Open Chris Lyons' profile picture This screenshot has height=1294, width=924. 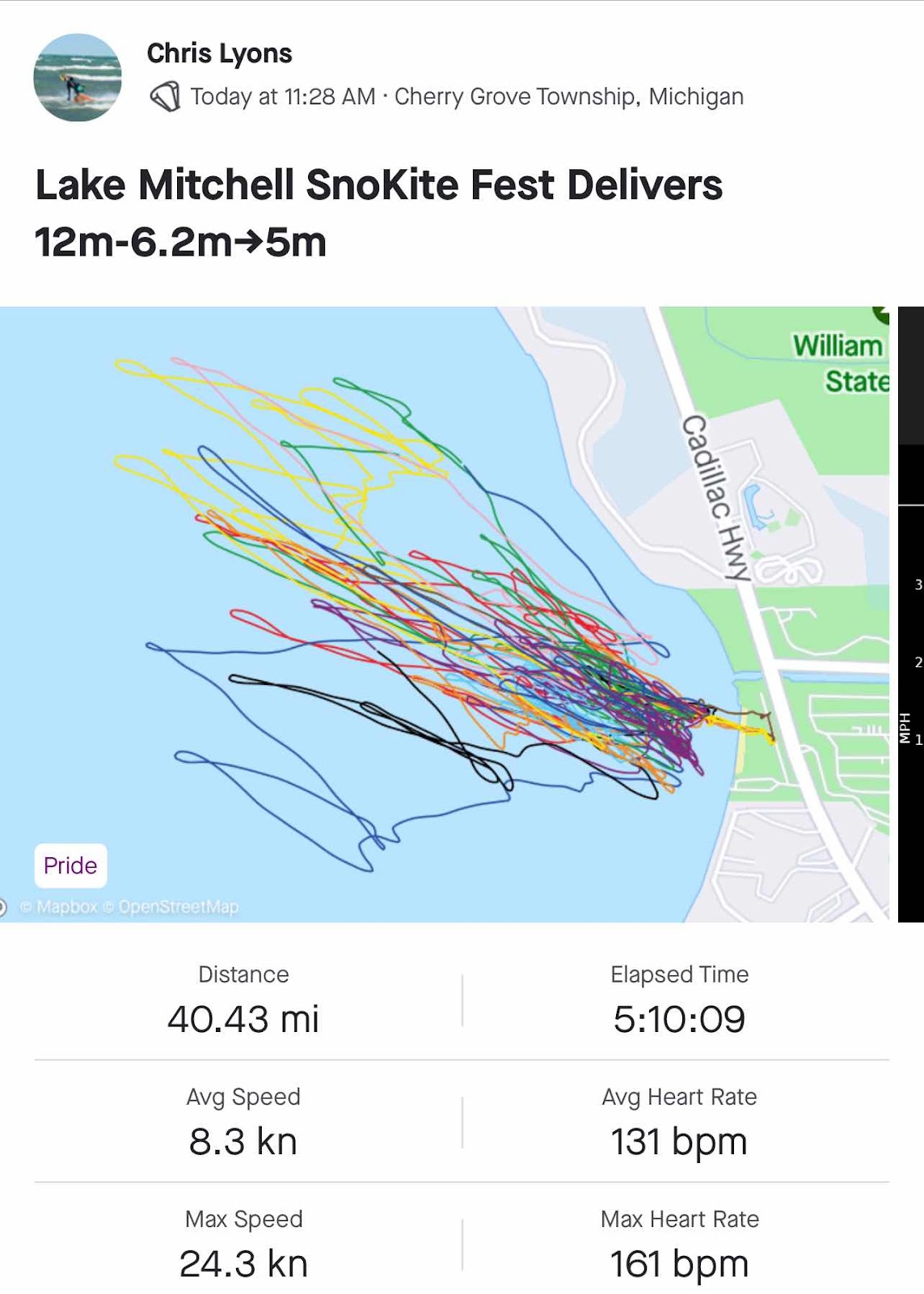(x=78, y=78)
